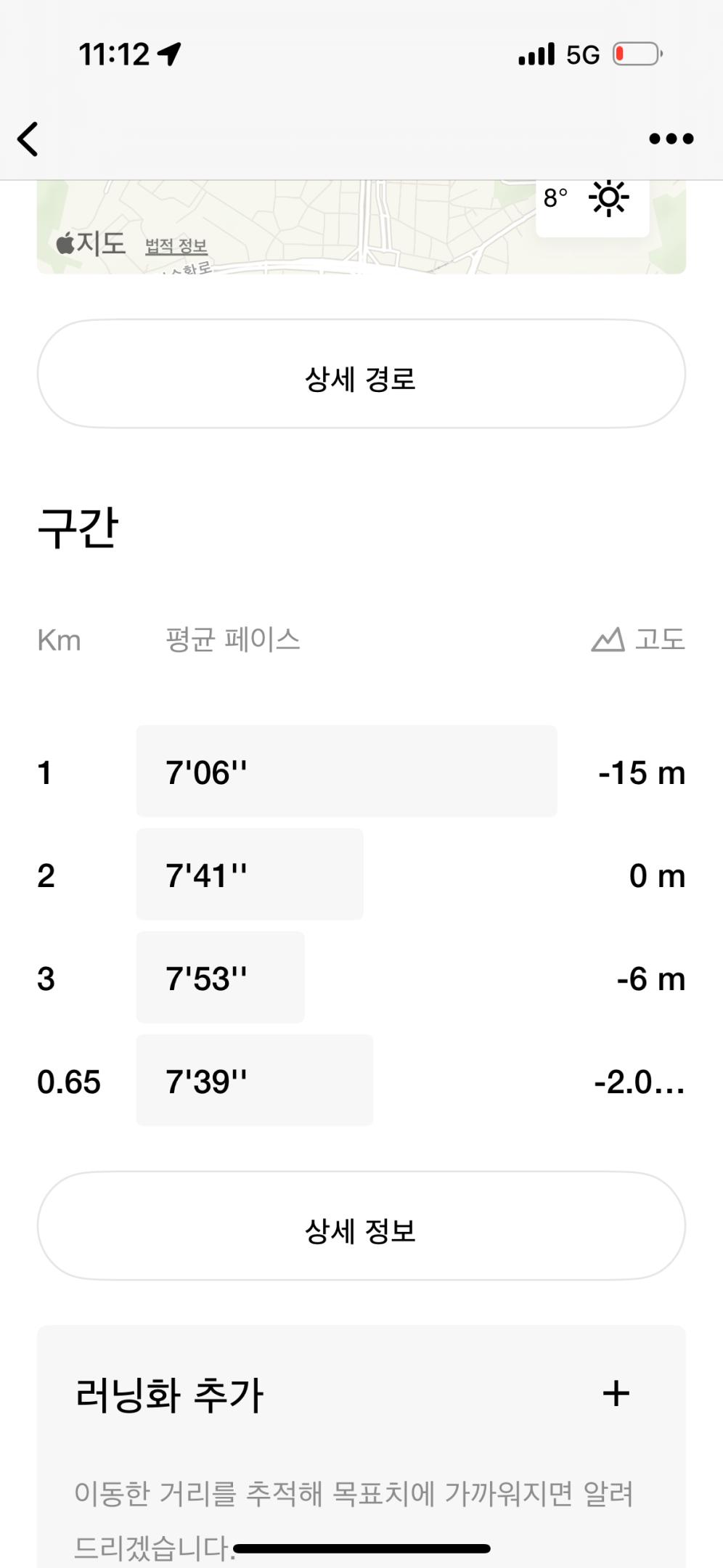This screenshot has height=1568, width=723.
Task: Tap the 평균 페이스 column header
Action: click(232, 640)
